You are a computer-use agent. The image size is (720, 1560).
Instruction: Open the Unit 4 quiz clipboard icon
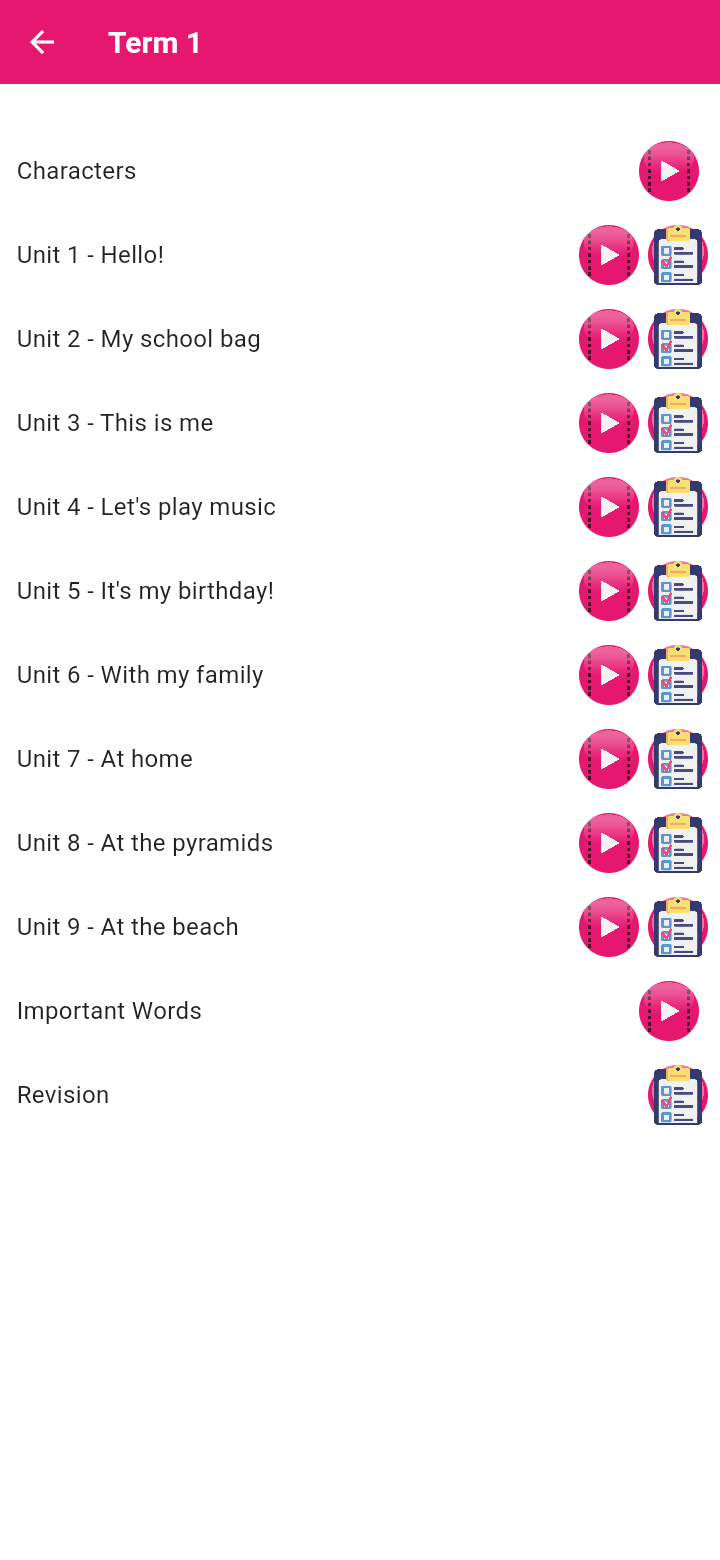pos(678,506)
